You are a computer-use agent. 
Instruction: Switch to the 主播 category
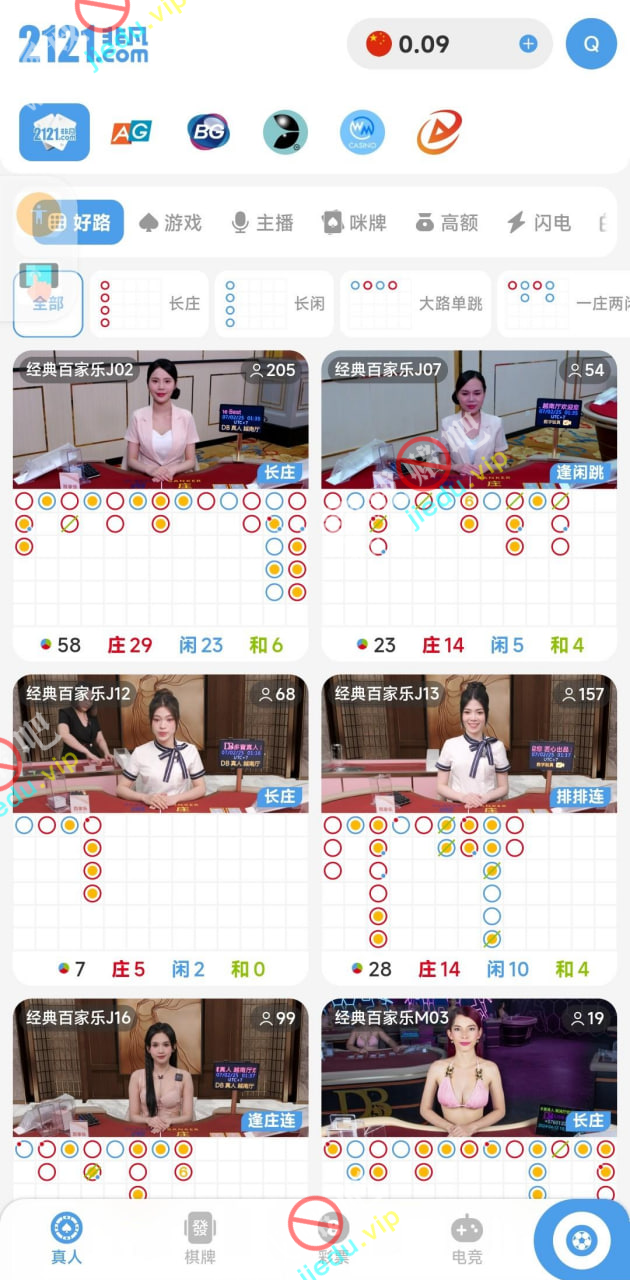pyautogui.click(x=262, y=222)
